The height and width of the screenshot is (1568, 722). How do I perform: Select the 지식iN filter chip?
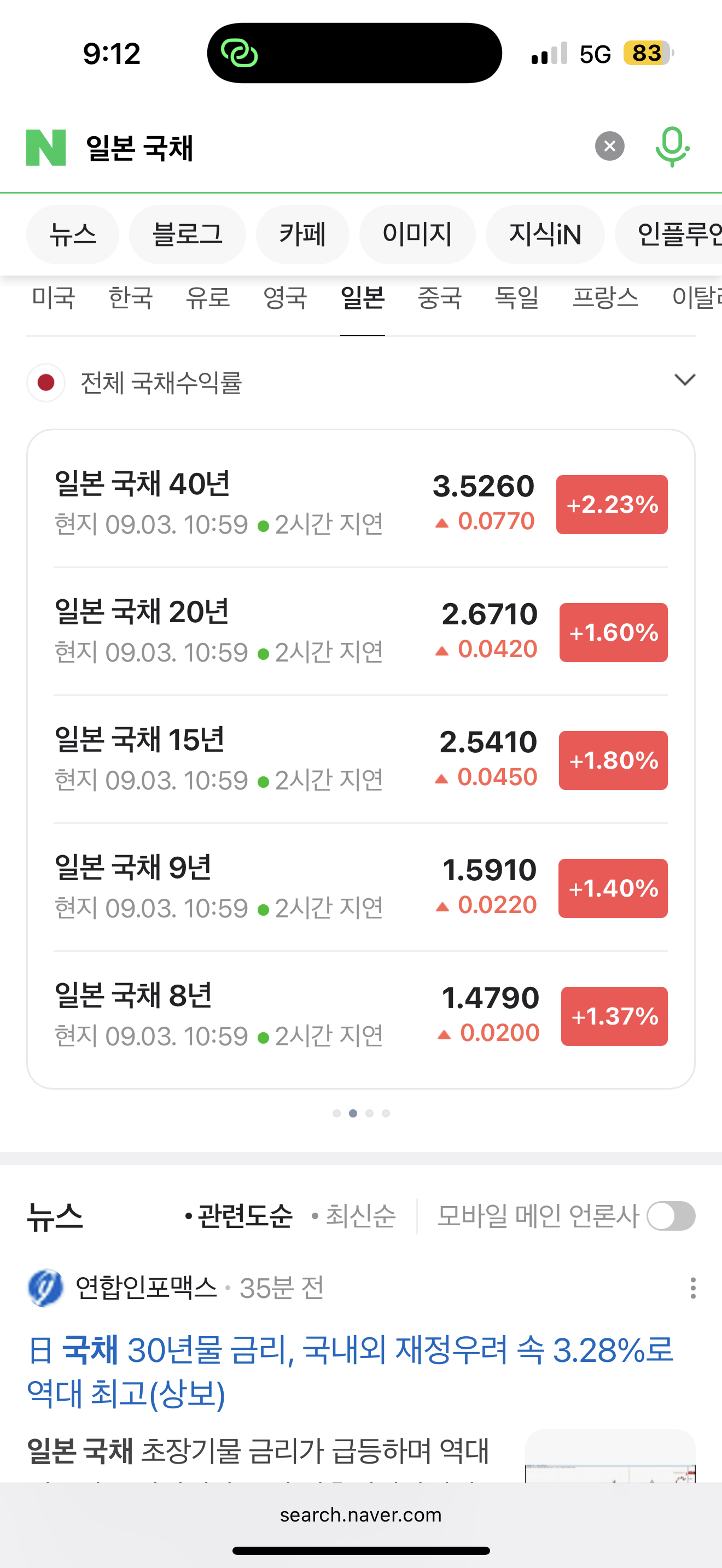click(545, 235)
